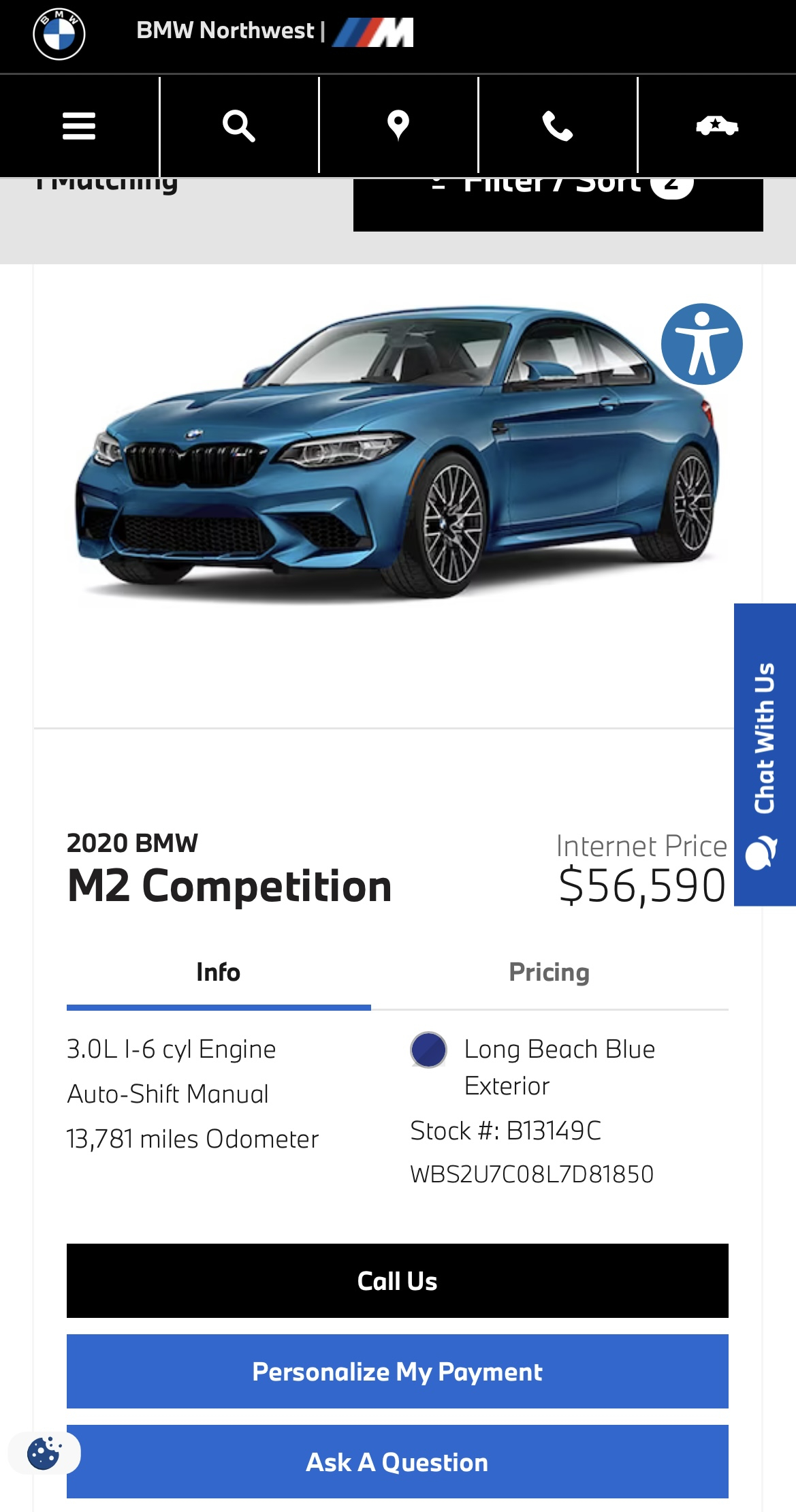Open the Filter / Sort button
The width and height of the screenshot is (796, 1512).
(558, 204)
